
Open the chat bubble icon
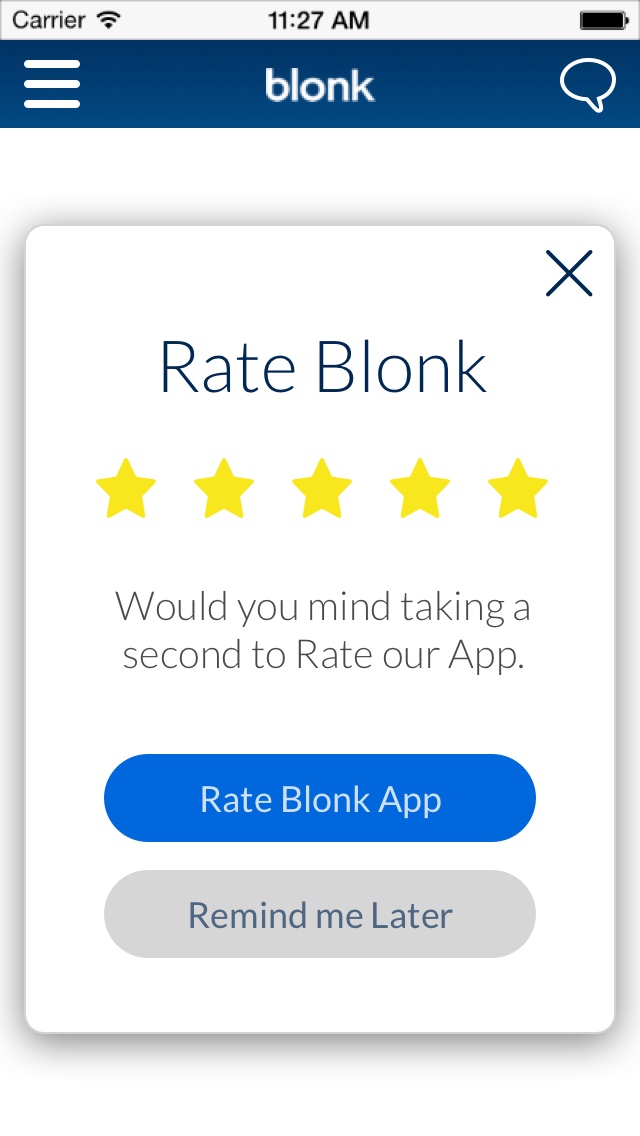tap(587, 85)
